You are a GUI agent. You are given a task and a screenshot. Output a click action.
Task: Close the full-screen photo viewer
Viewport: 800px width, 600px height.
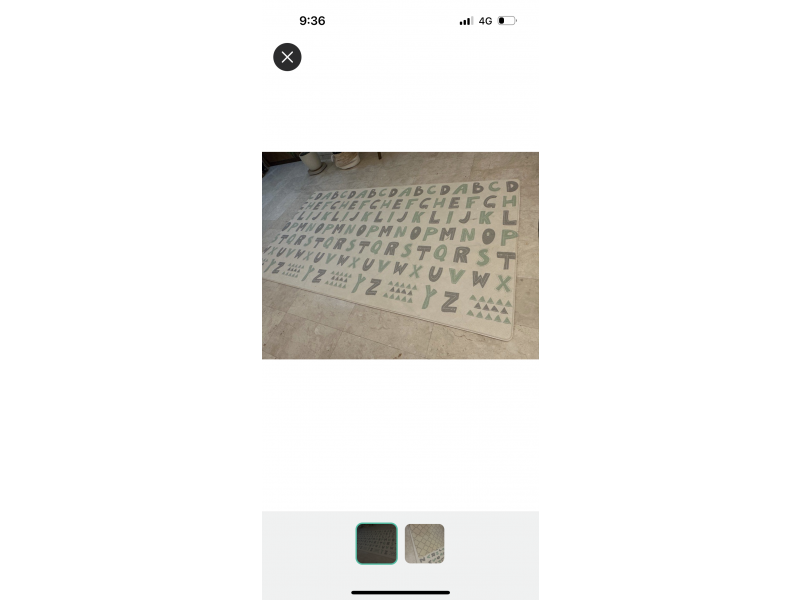pyautogui.click(x=287, y=57)
